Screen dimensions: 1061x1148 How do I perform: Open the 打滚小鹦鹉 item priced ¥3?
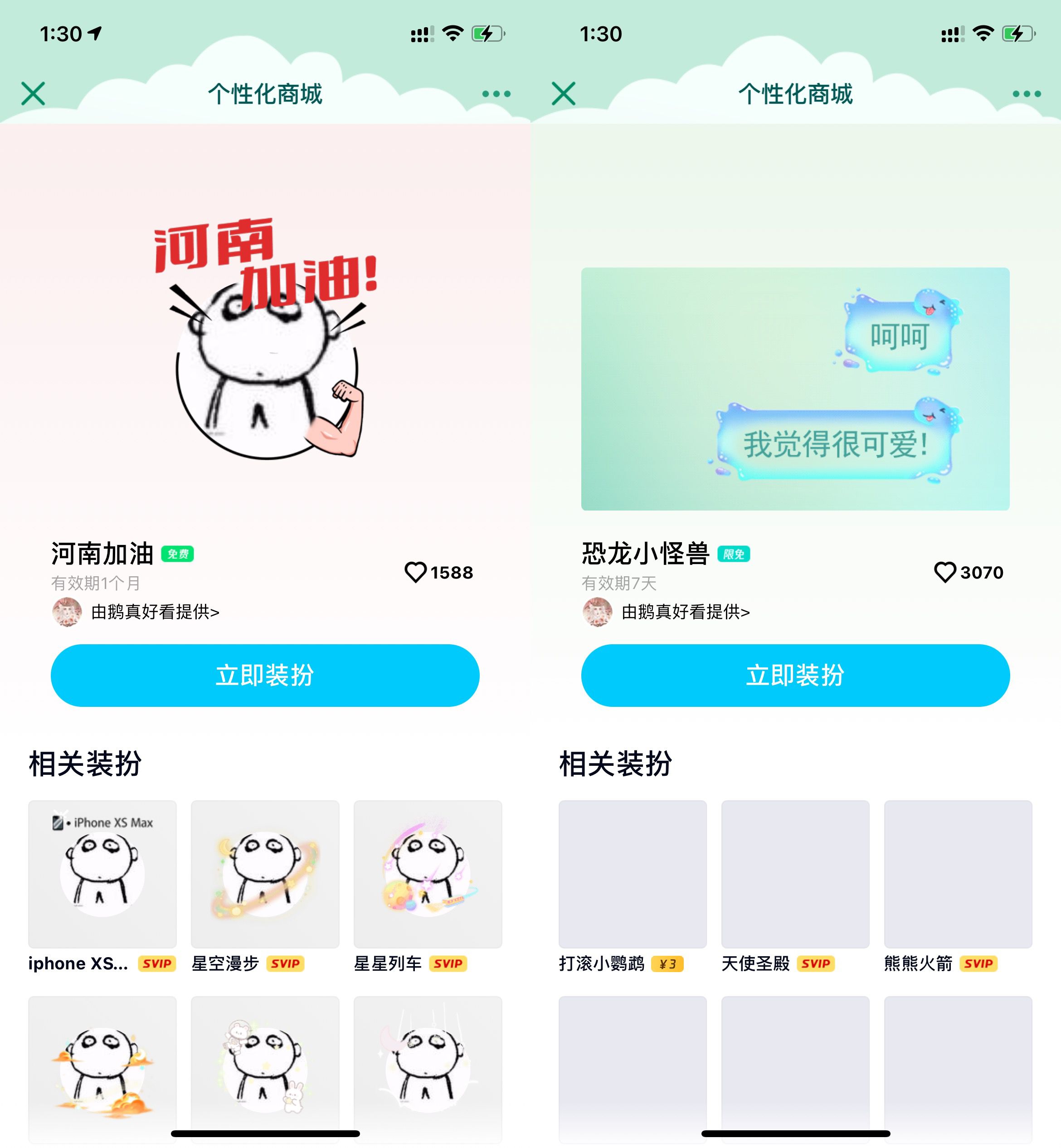(x=633, y=874)
